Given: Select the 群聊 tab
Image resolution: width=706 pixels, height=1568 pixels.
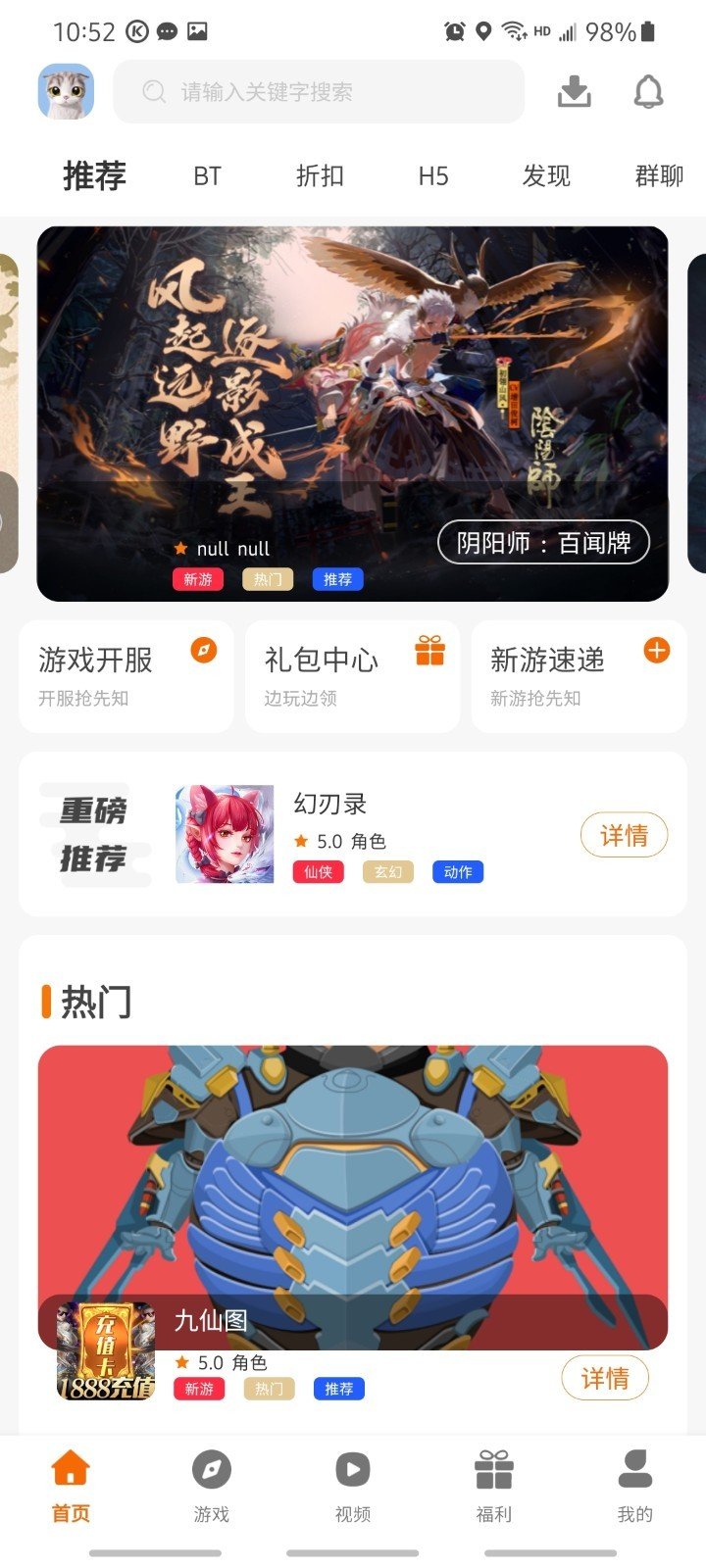Looking at the screenshot, I should pyautogui.click(x=655, y=175).
